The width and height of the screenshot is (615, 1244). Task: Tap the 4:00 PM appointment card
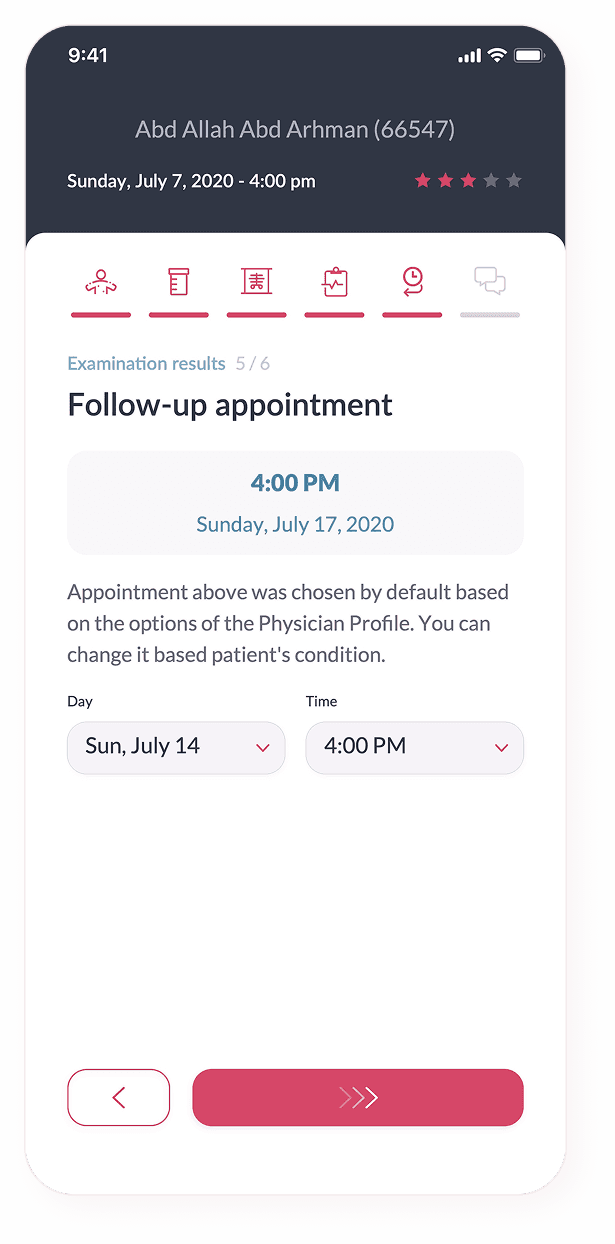coord(295,503)
